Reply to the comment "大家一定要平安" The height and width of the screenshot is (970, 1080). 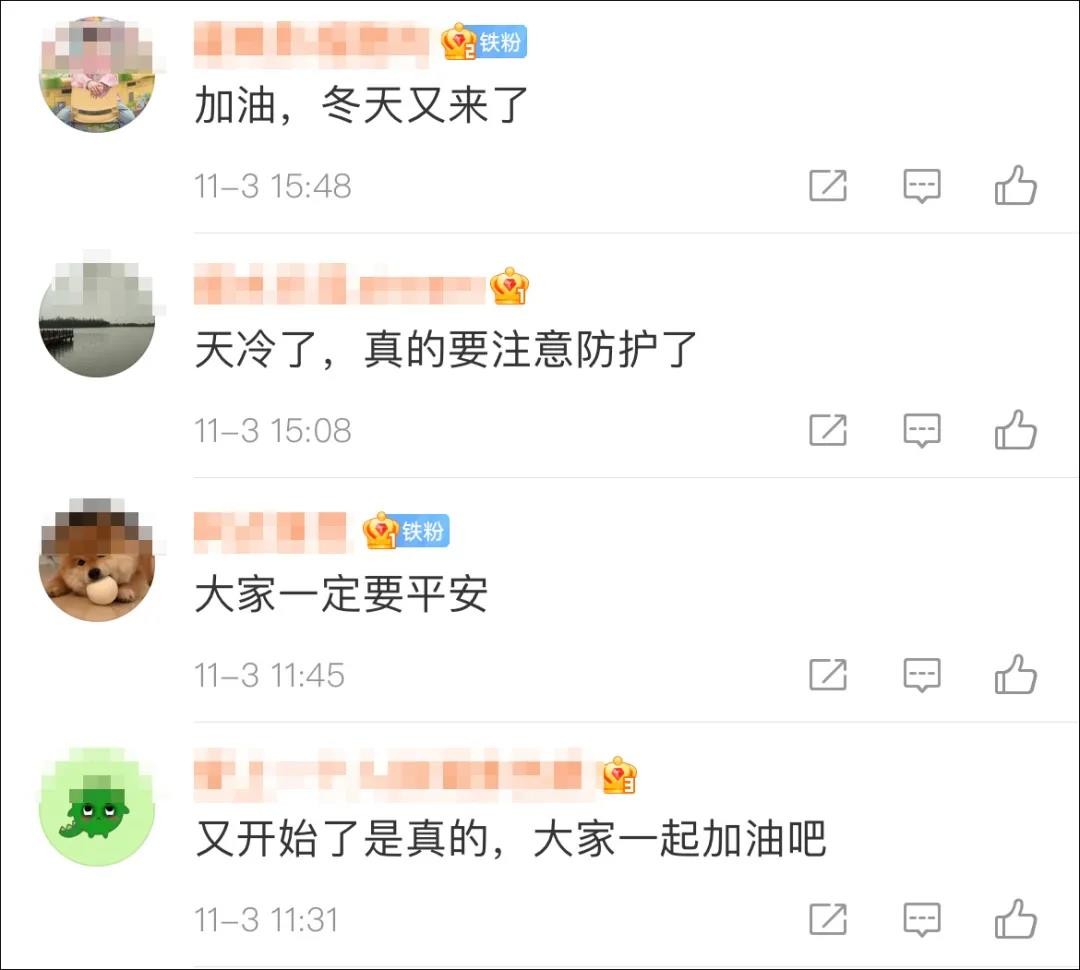[x=921, y=675]
